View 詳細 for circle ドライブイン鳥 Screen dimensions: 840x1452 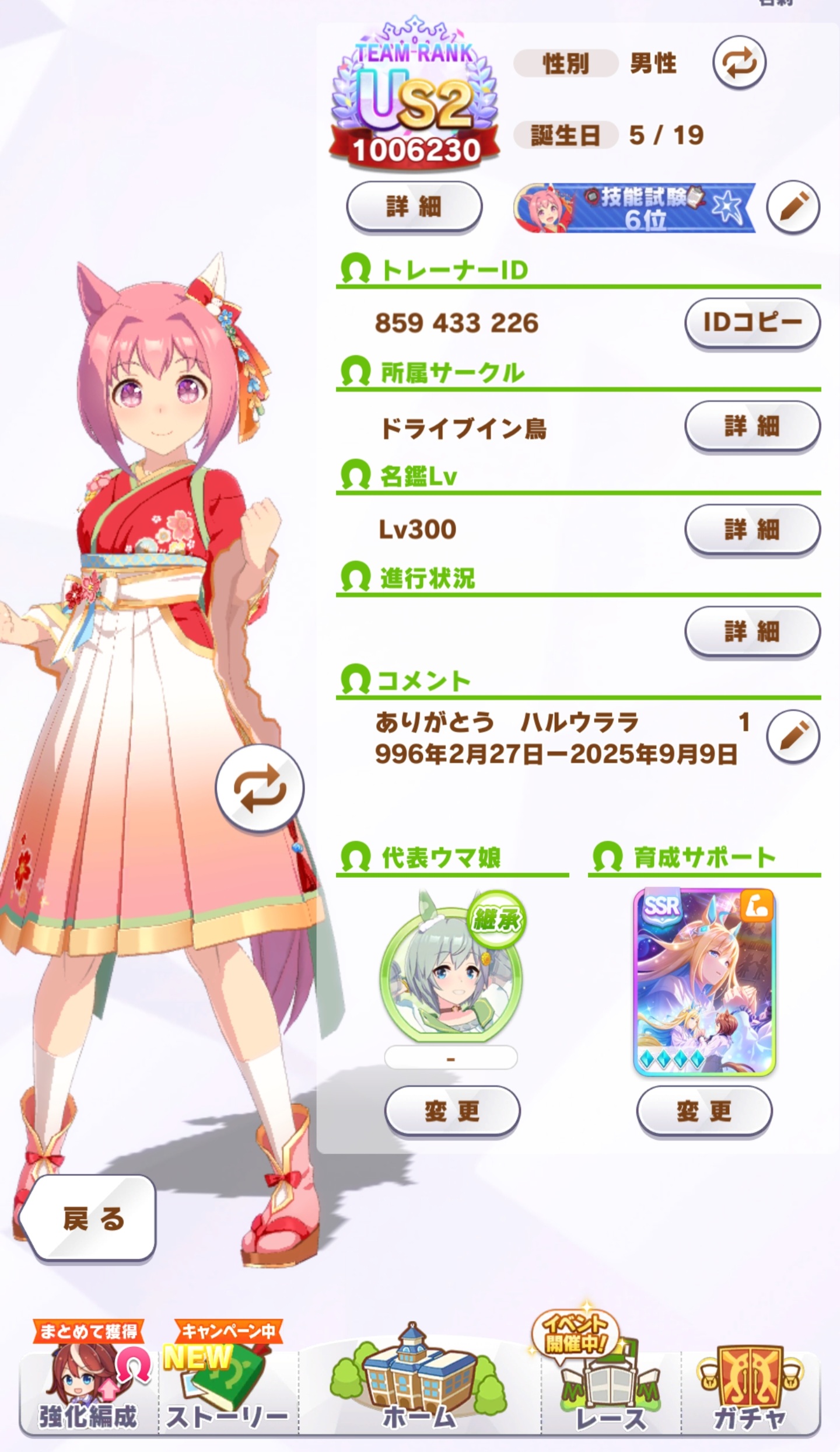tap(752, 426)
